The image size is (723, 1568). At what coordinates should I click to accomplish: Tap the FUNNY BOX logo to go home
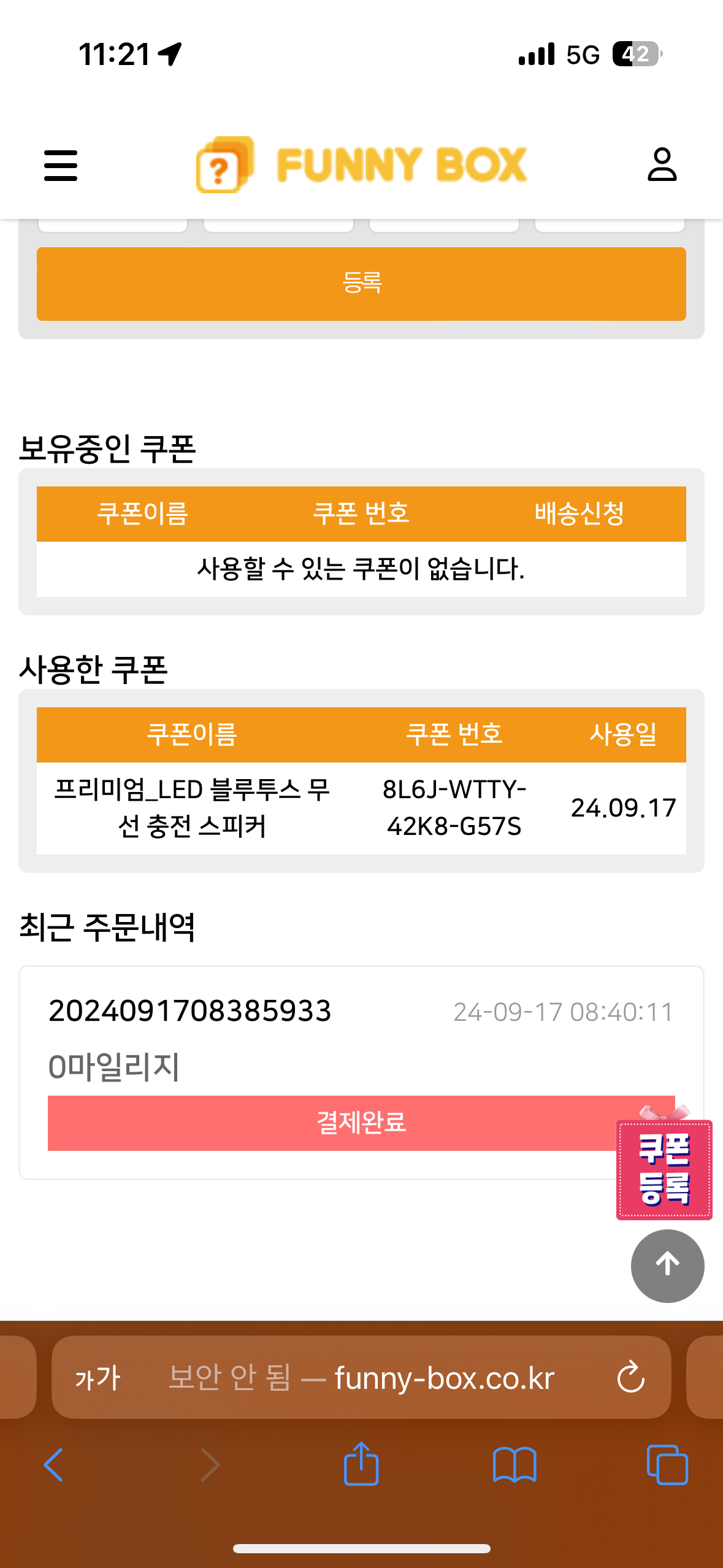tap(361, 164)
